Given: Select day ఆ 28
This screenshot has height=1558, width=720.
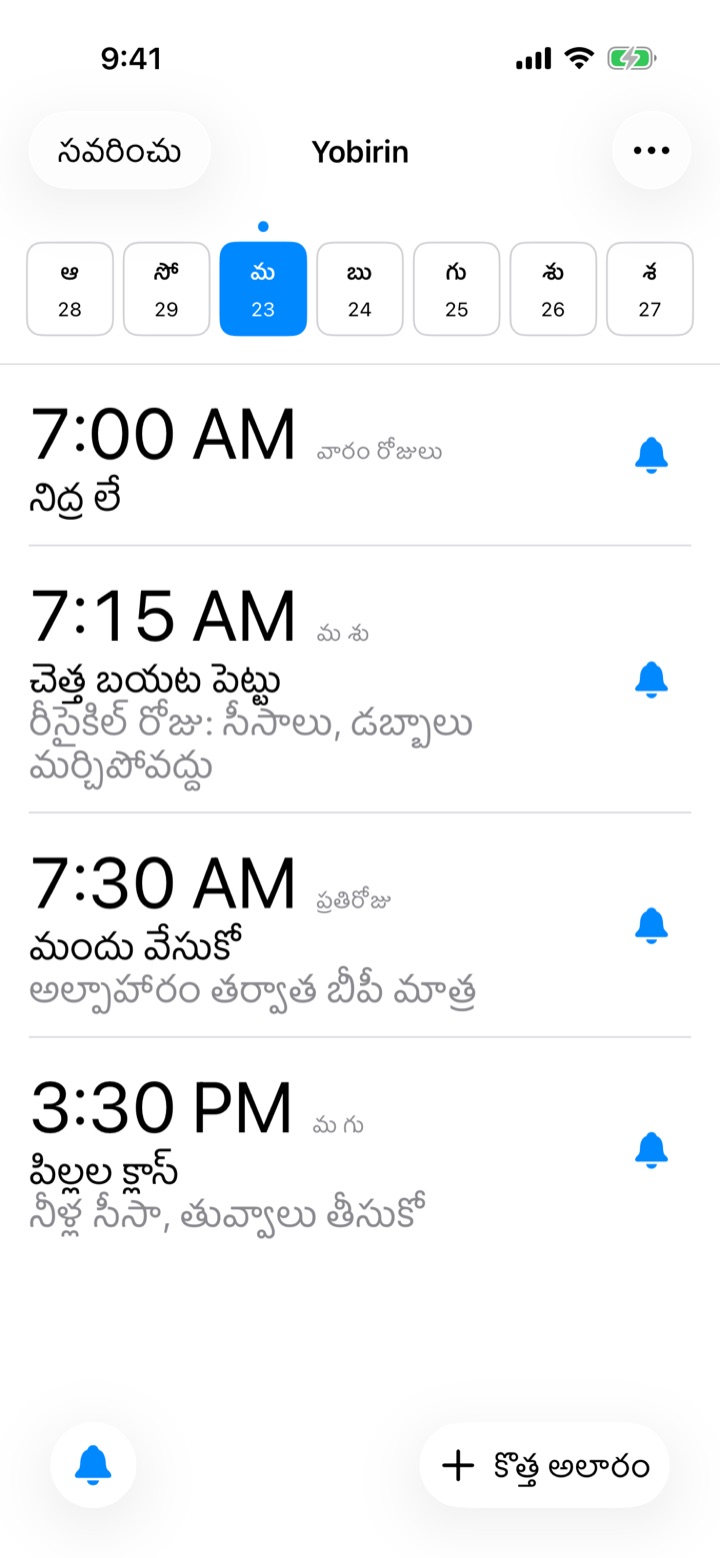Looking at the screenshot, I should 70,289.
